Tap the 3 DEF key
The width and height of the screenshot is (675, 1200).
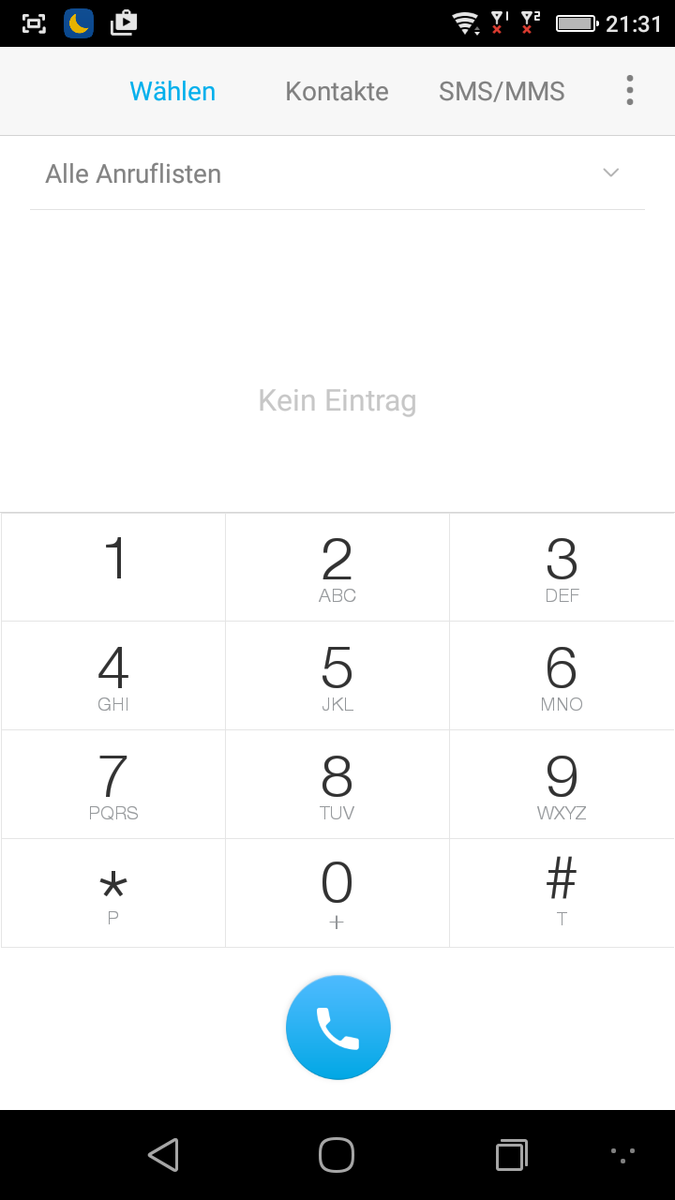coord(562,567)
